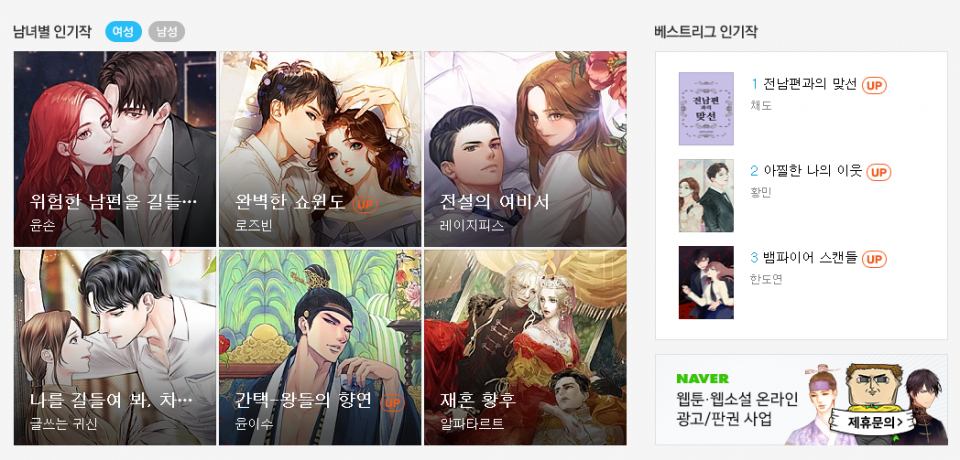Open the 전설의 여비서 novel card
The height and width of the screenshot is (460, 960).
tap(525, 149)
